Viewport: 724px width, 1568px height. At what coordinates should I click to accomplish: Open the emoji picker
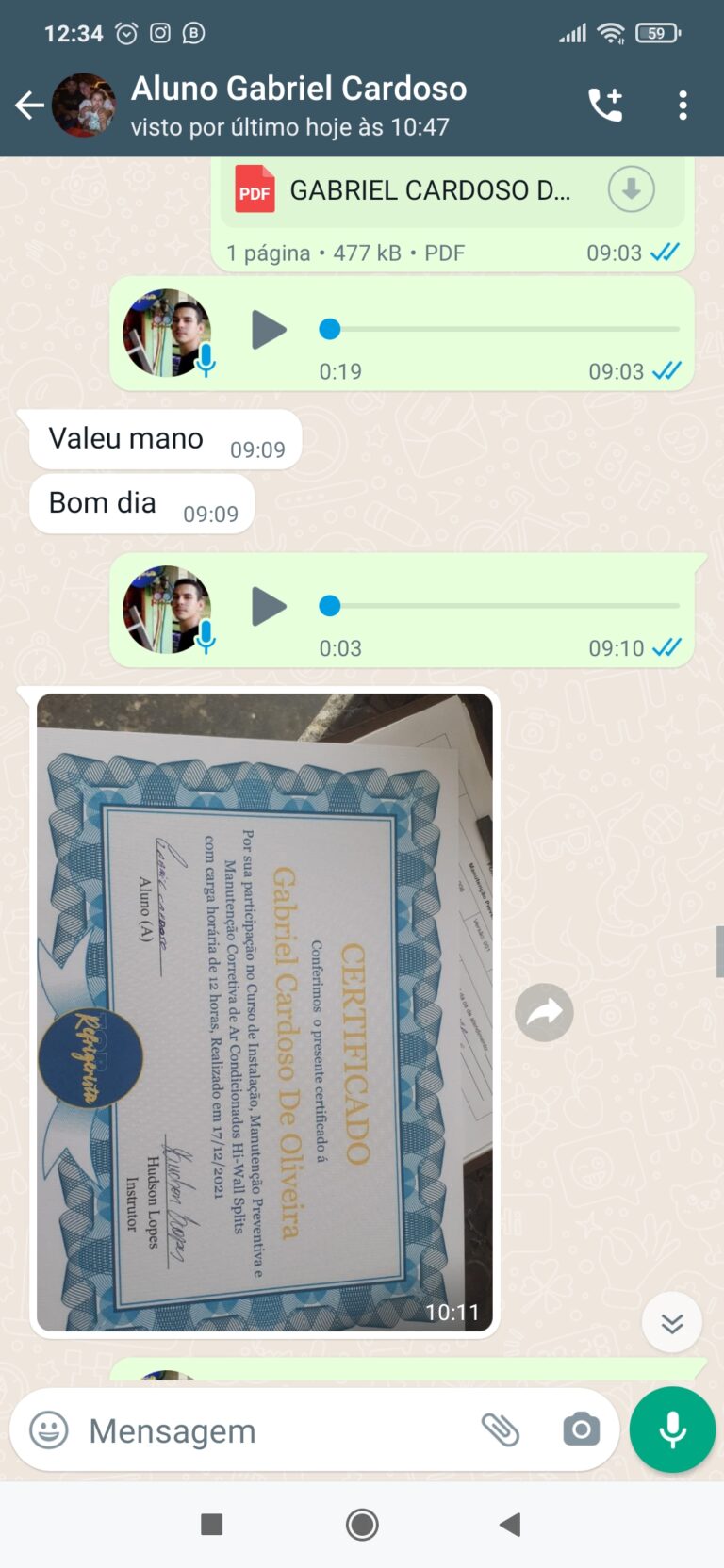click(49, 1430)
